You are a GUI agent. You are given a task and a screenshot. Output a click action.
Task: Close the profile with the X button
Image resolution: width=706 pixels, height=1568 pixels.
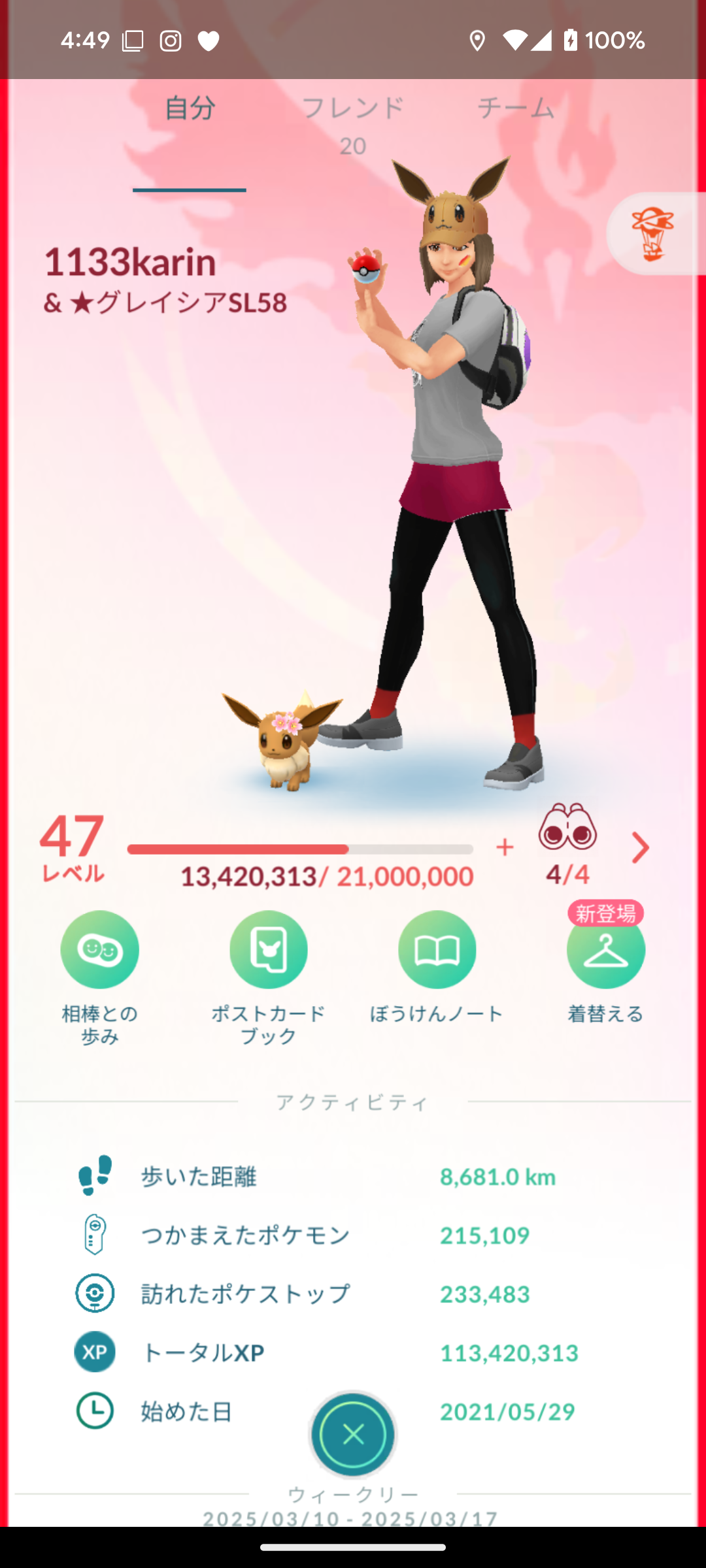tap(353, 1435)
